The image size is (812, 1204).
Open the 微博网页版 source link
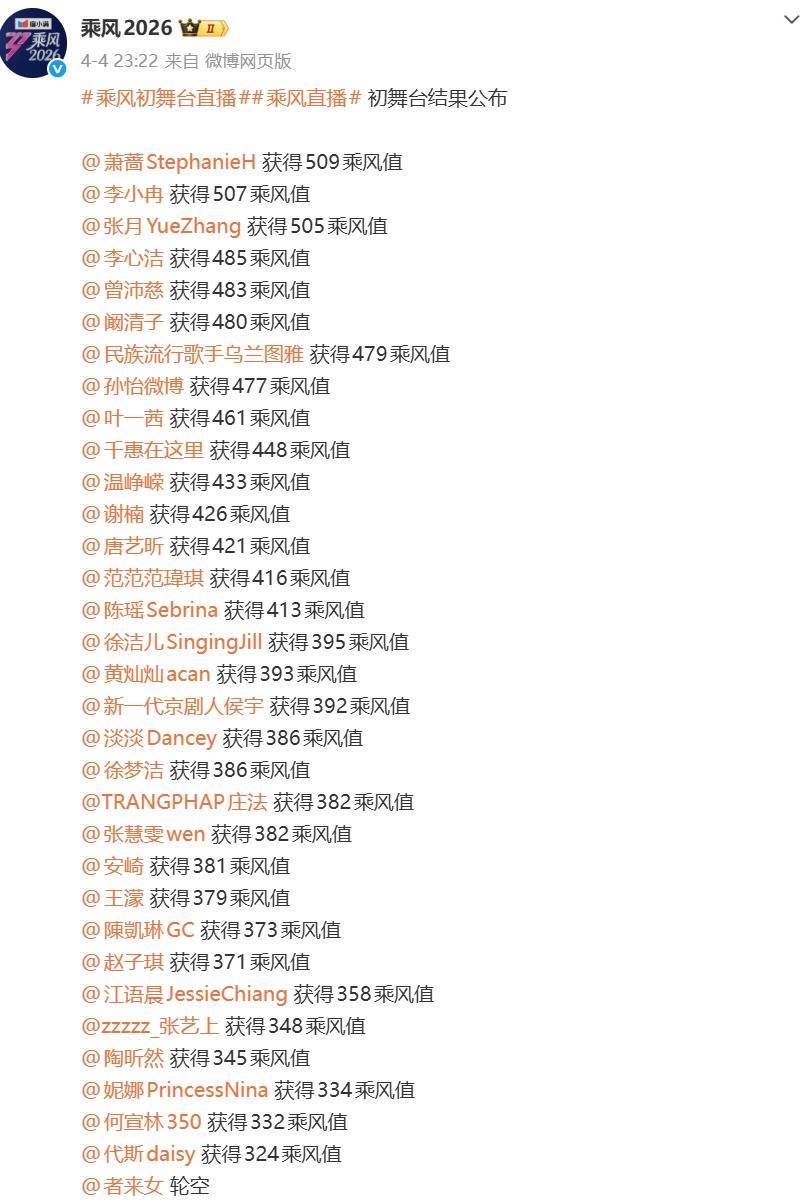coord(248,61)
